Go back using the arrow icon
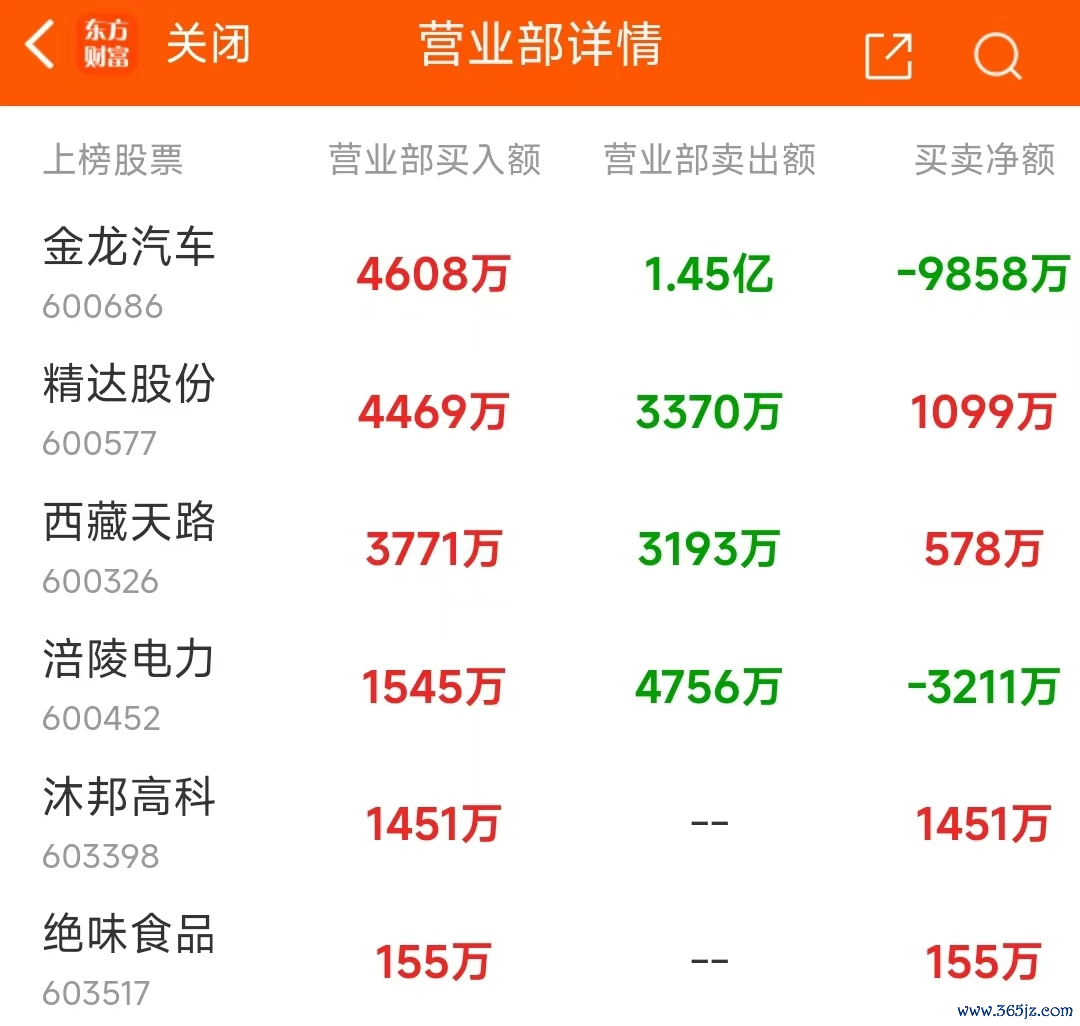This screenshot has width=1080, height=1026. 40,46
